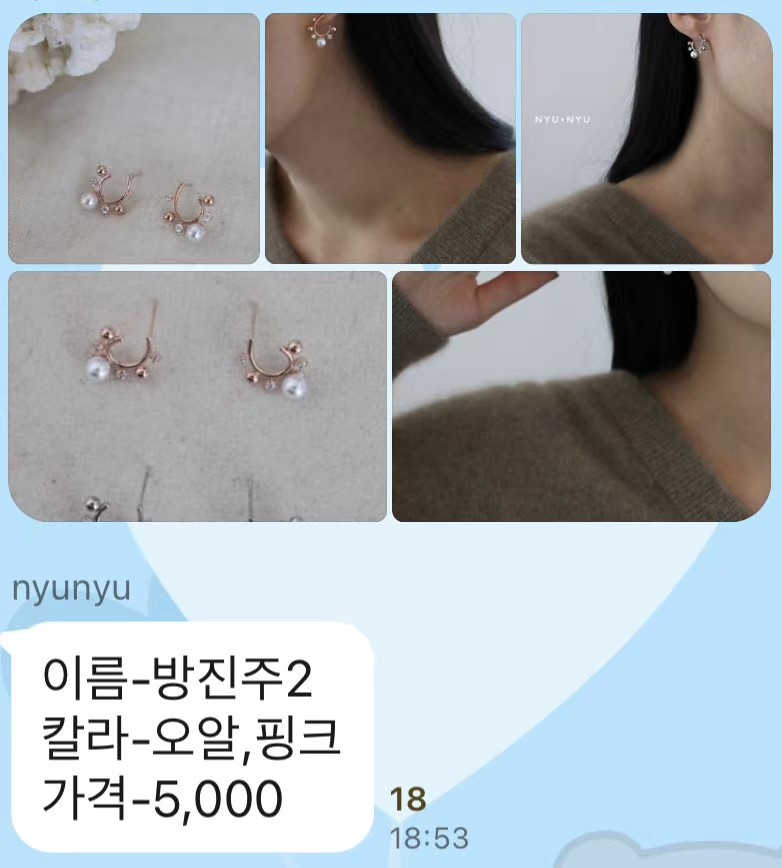This screenshot has height=868, width=782.
Task: Open the second photo showing earring on ear
Action: pos(390,138)
